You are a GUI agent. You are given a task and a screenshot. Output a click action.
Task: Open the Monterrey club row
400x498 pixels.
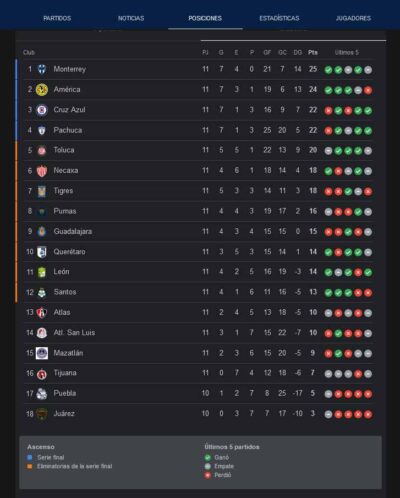tap(198, 69)
